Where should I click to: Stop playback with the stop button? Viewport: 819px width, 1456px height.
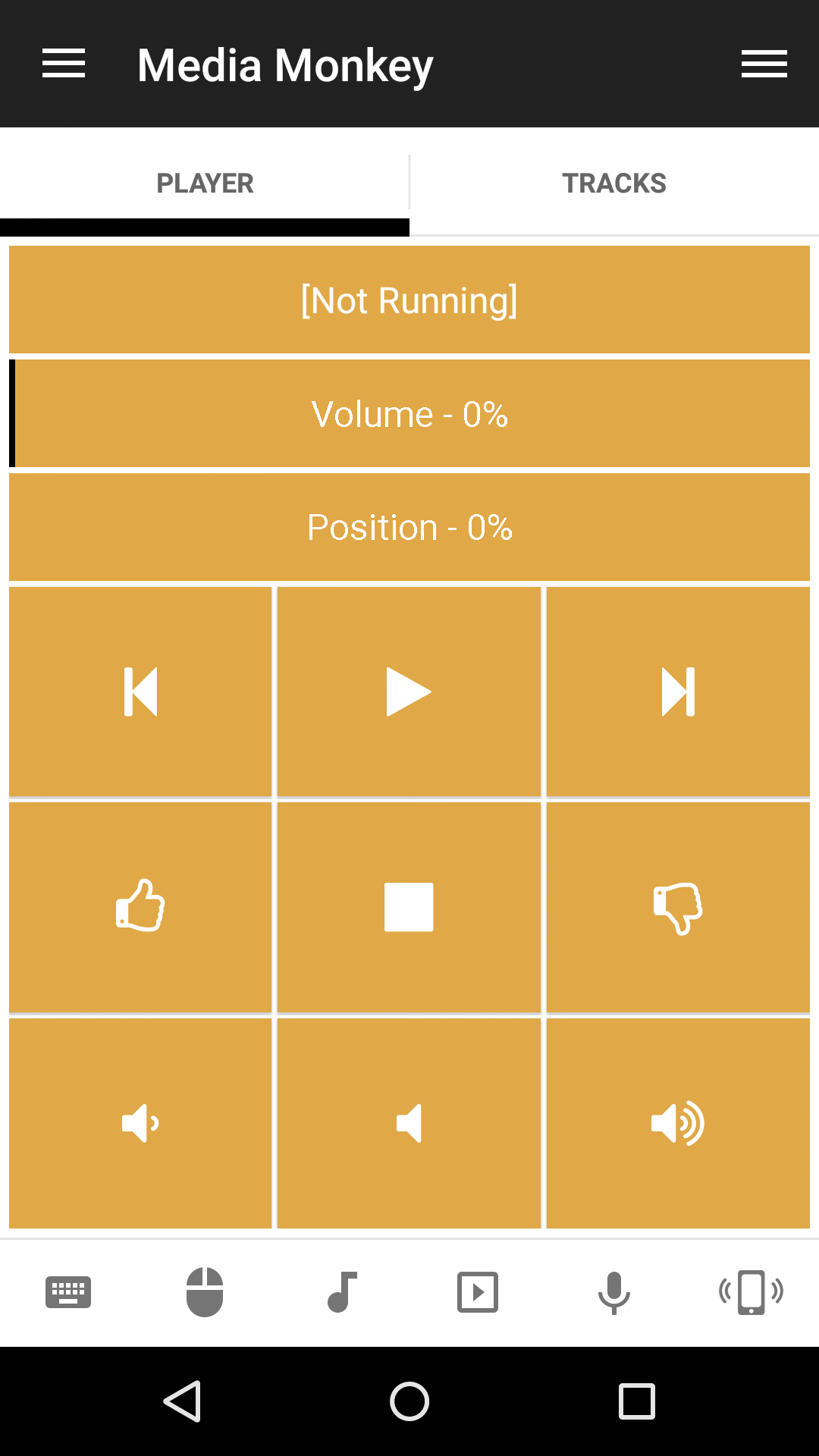tap(409, 907)
